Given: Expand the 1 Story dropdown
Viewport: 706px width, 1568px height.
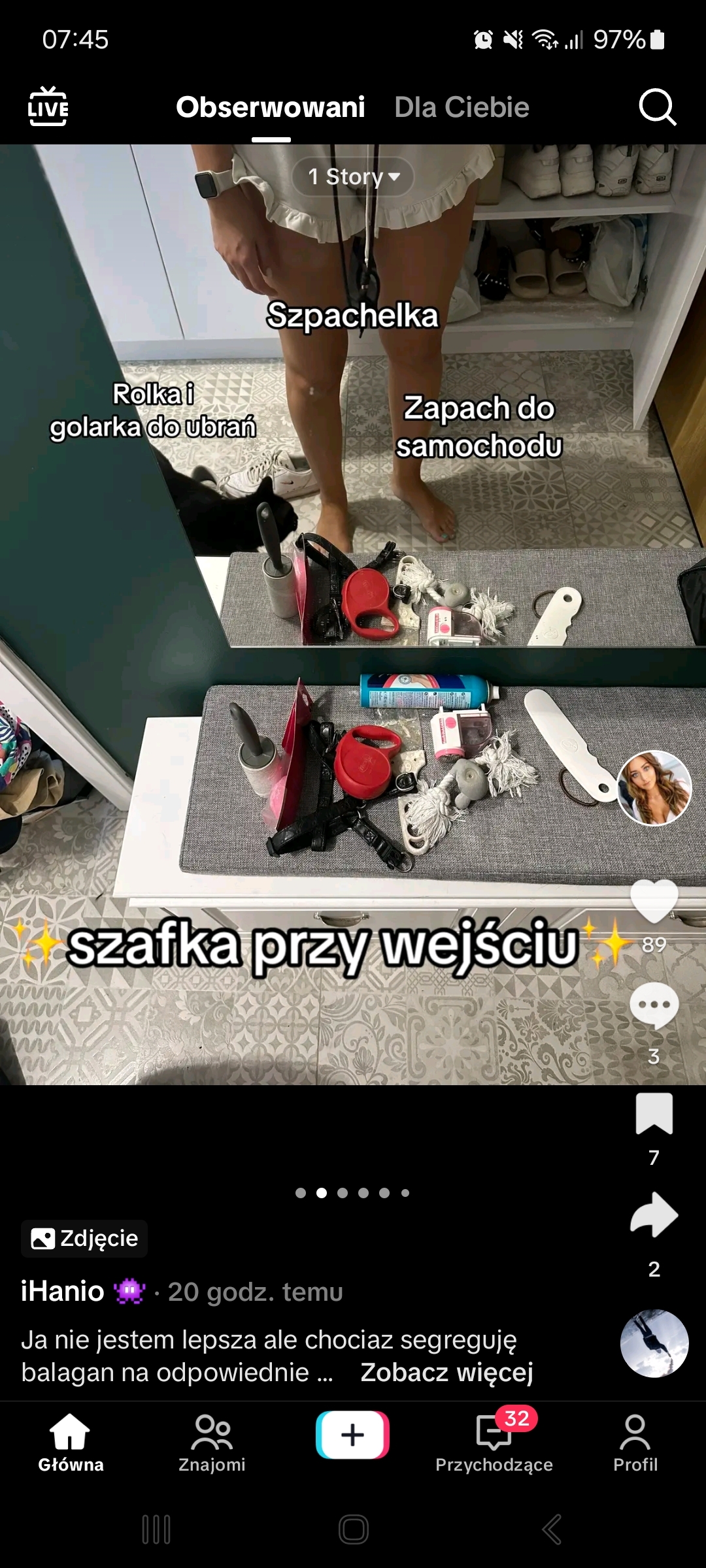Looking at the screenshot, I should [353, 176].
